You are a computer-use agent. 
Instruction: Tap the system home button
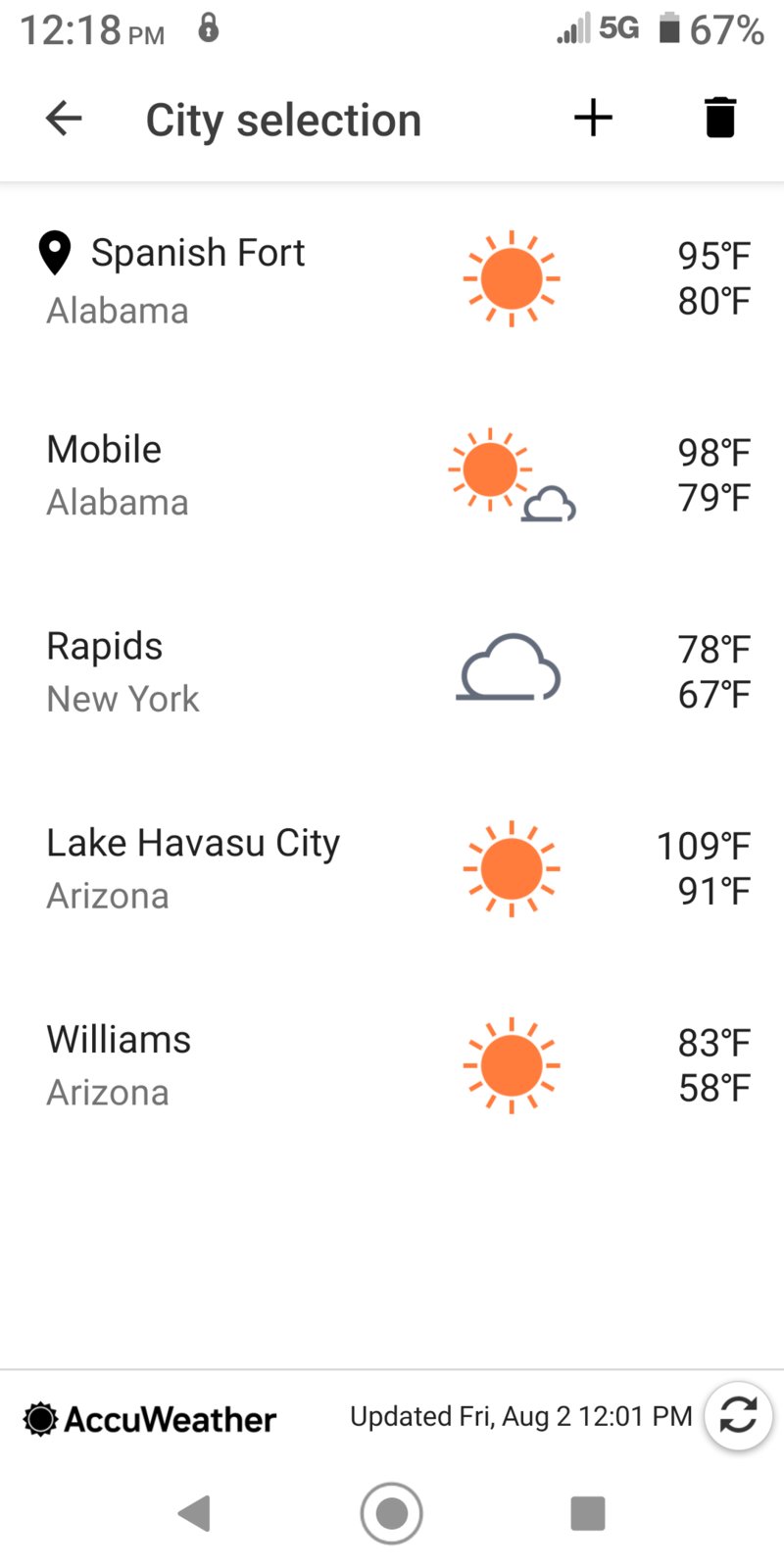(x=392, y=1513)
